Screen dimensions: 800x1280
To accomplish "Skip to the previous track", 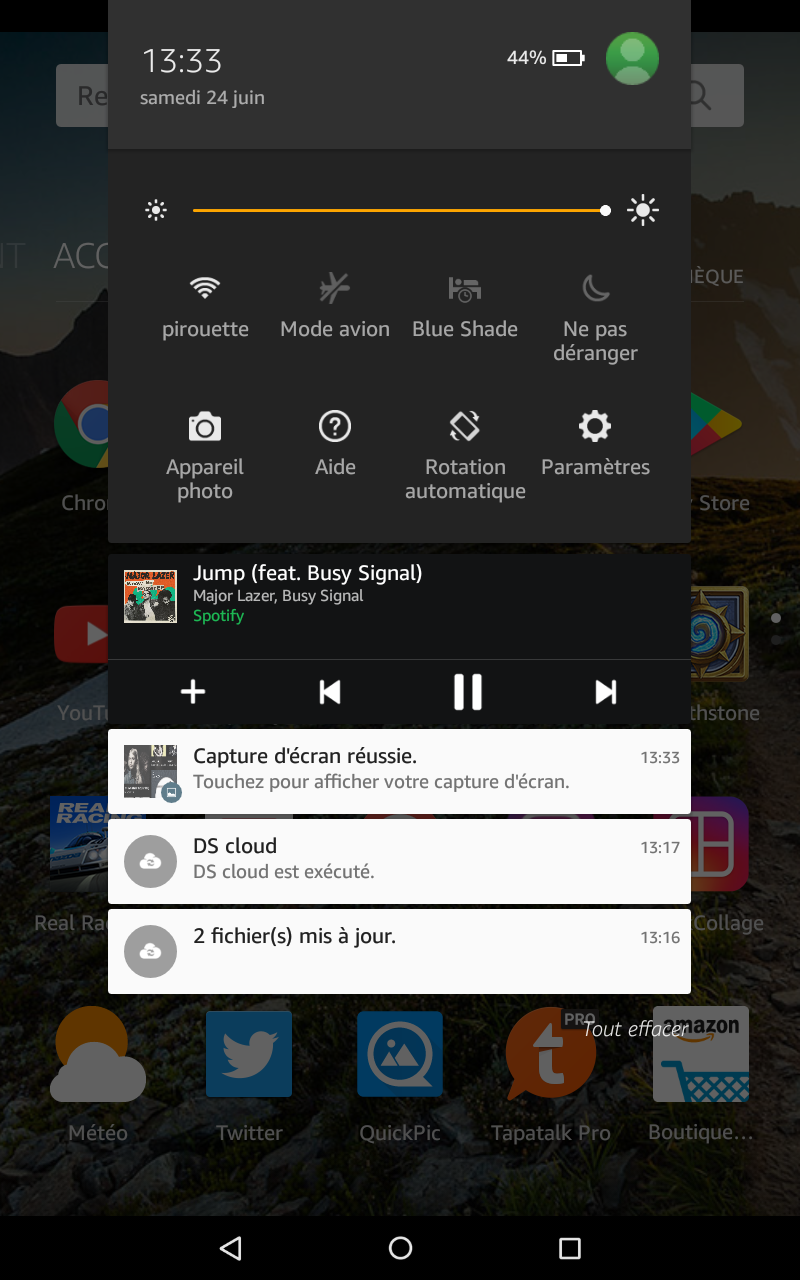I will click(330, 692).
